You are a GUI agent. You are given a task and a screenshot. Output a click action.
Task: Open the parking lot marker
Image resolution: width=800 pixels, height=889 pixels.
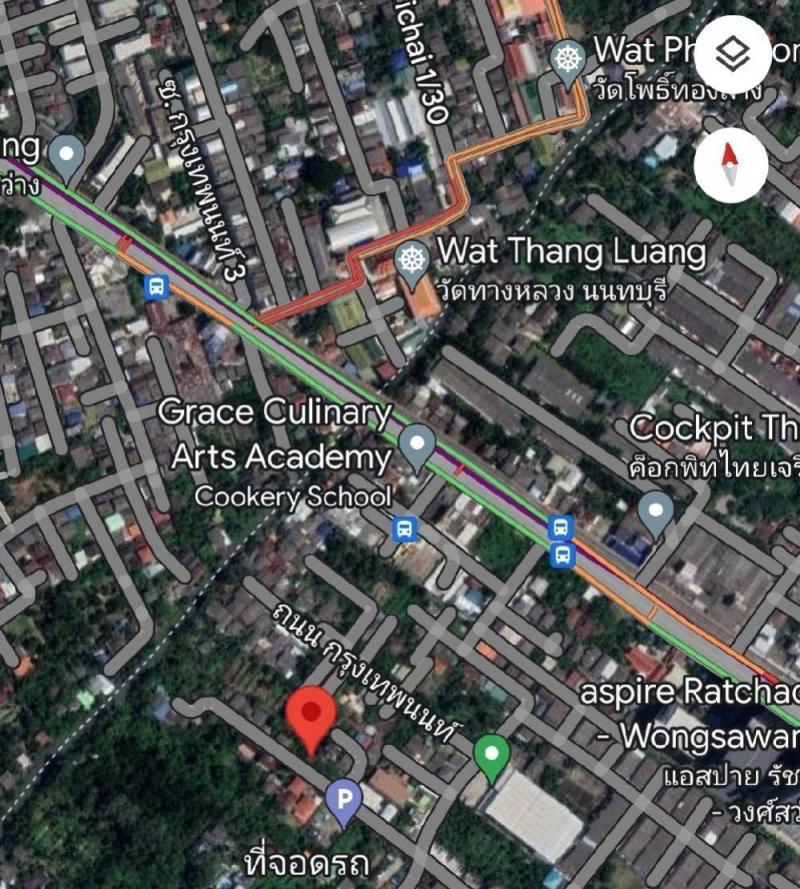(x=343, y=801)
